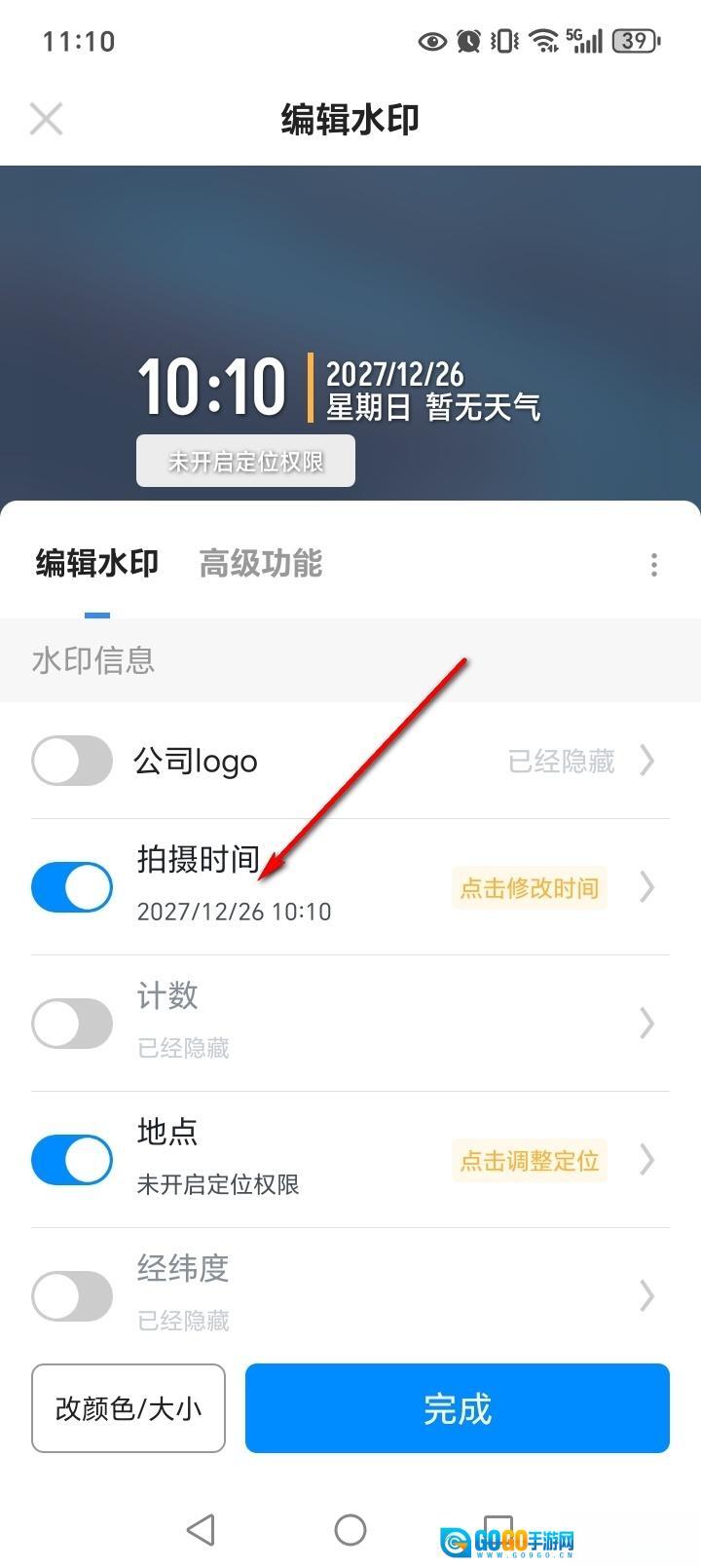Tap 完成 to finish editing
This screenshot has width=701, height=1568.
pyautogui.click(x=458, y=1408)
